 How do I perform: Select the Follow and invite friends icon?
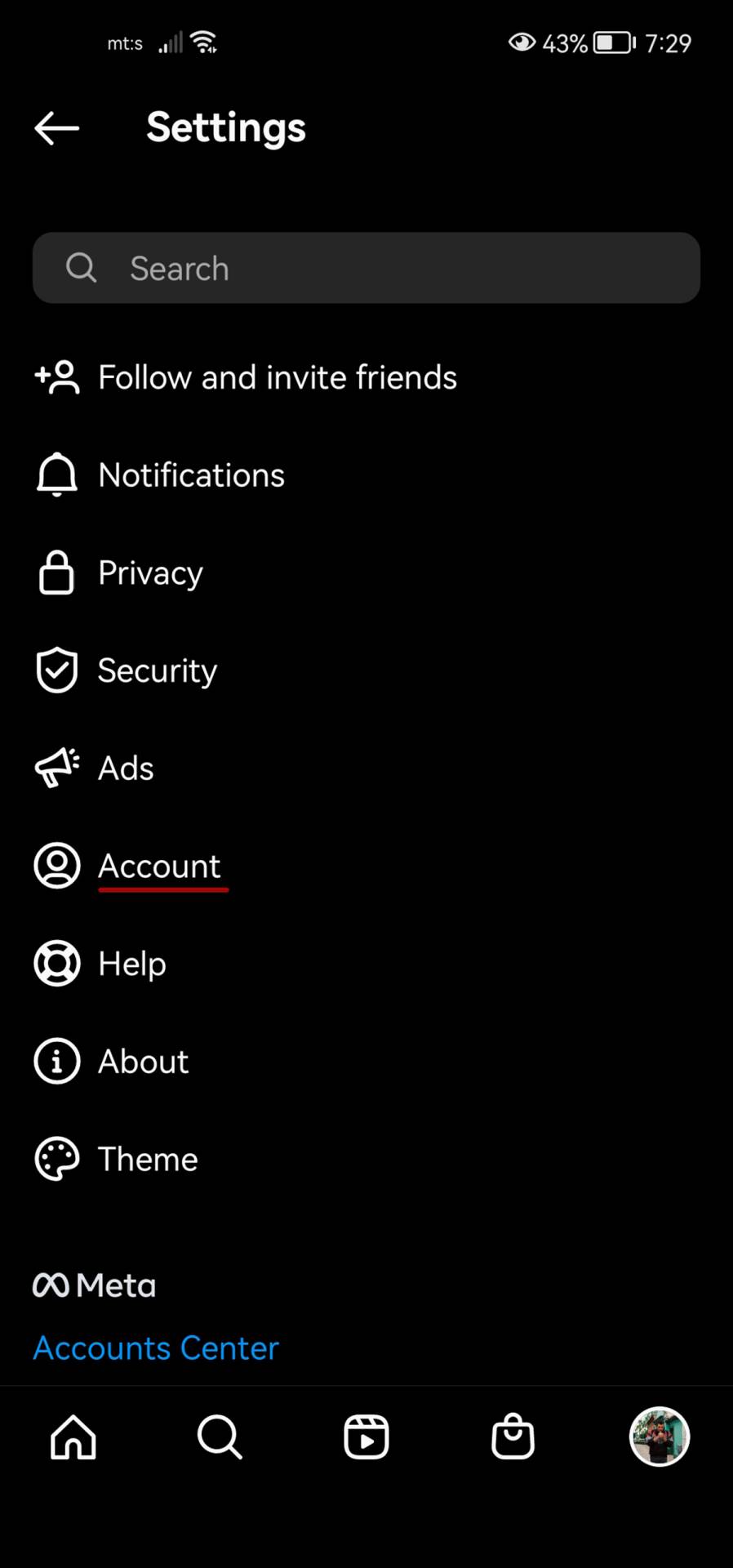coord(56,376)
